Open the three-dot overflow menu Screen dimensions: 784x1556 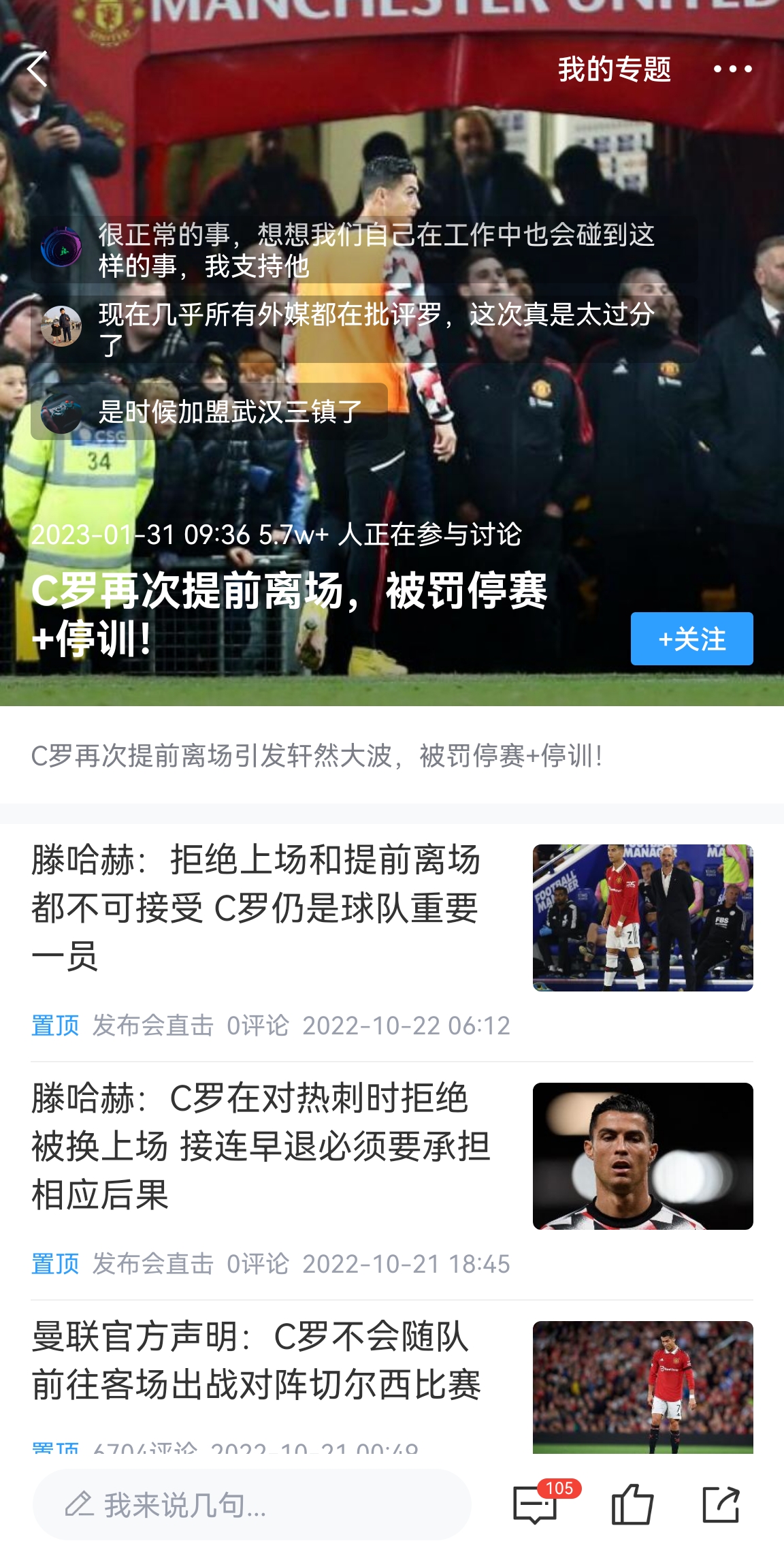732,69
